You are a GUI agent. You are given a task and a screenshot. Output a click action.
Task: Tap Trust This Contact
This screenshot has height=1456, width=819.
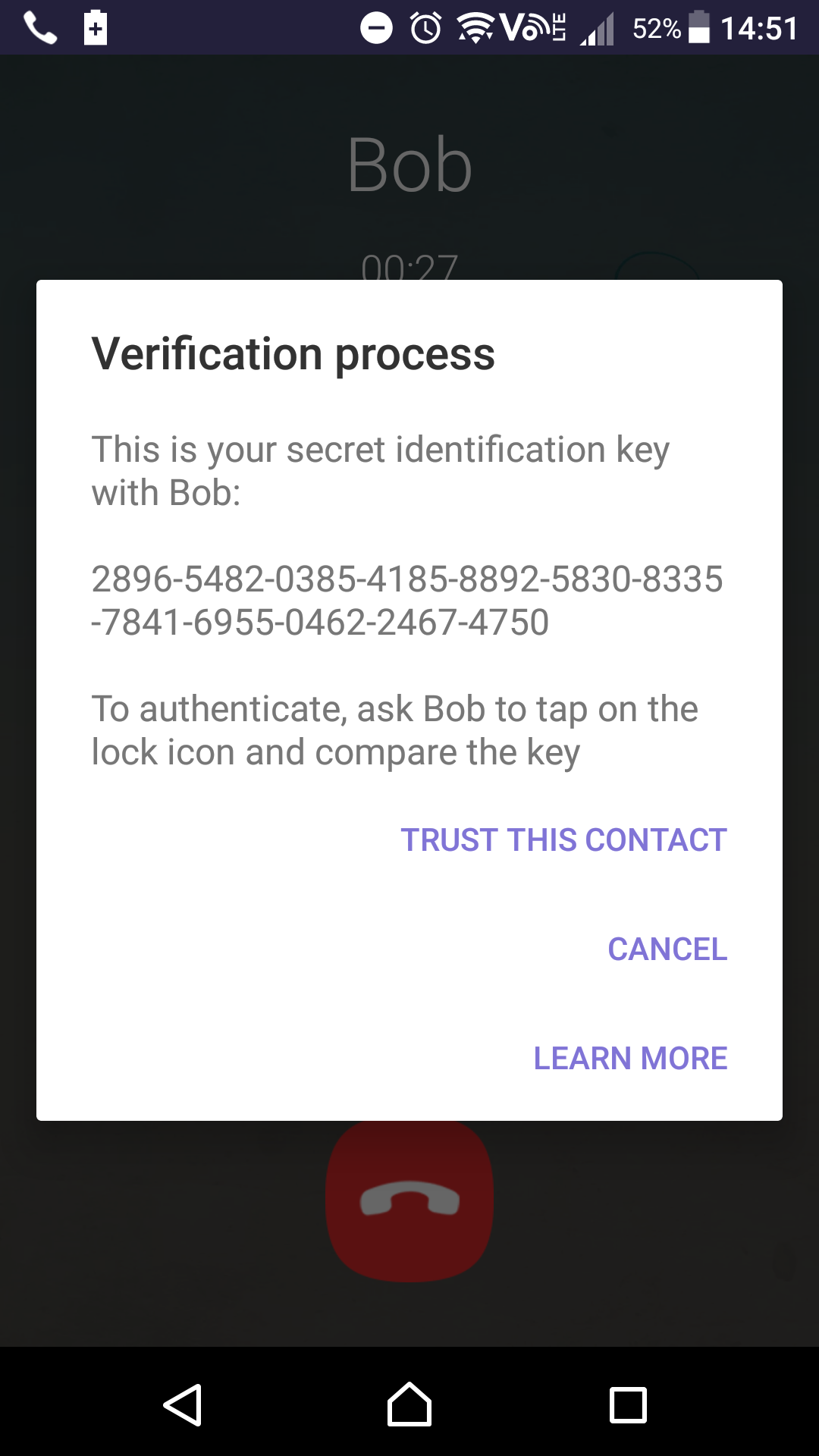click(x=563, y=840)
